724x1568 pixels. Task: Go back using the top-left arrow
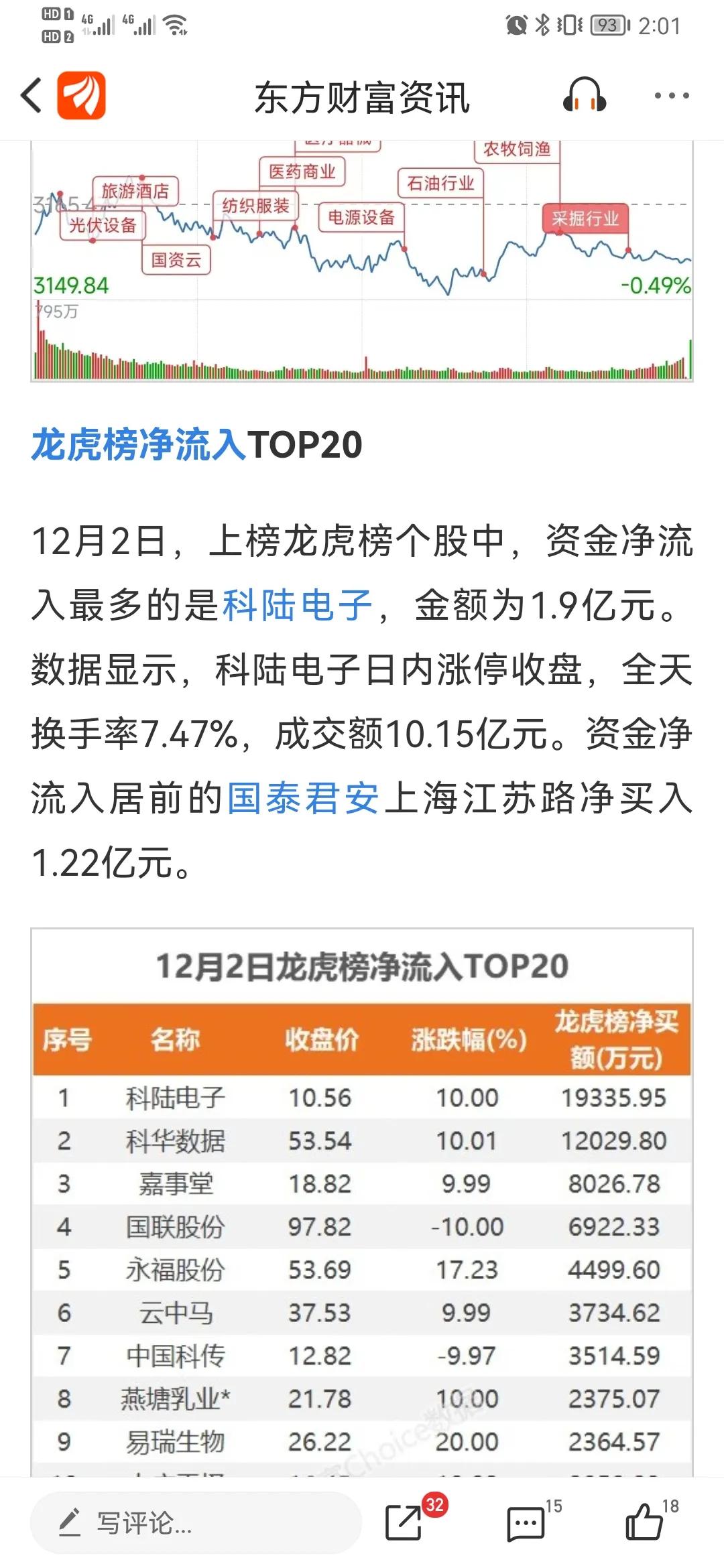32,95
